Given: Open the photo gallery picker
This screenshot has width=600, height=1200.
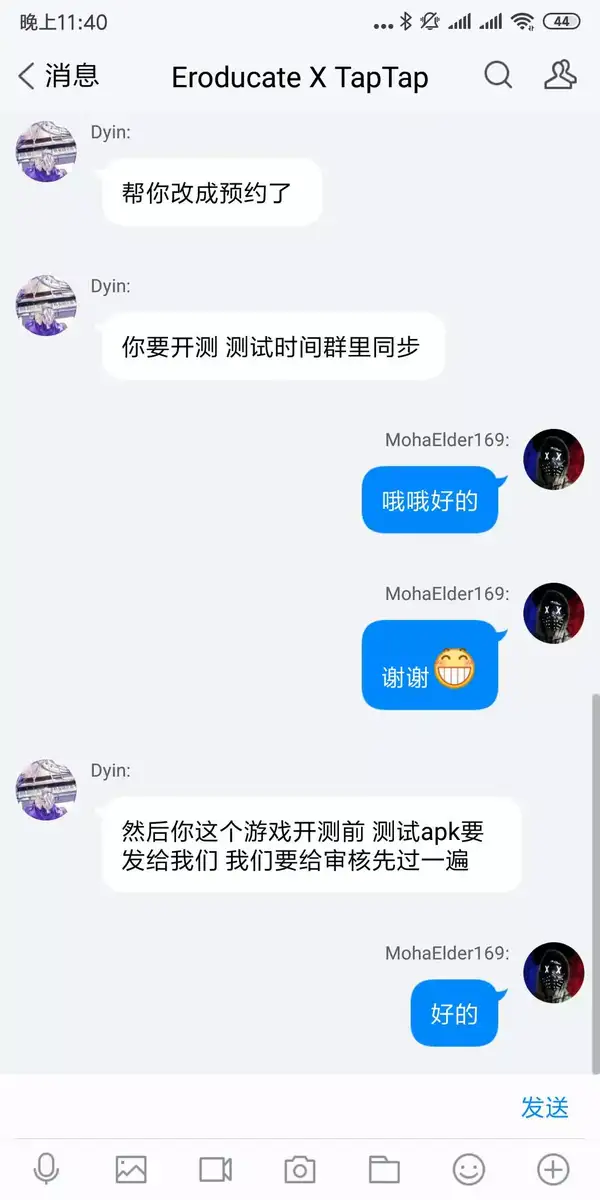Looking at the screenshot, I should [x=131, y=1169].
